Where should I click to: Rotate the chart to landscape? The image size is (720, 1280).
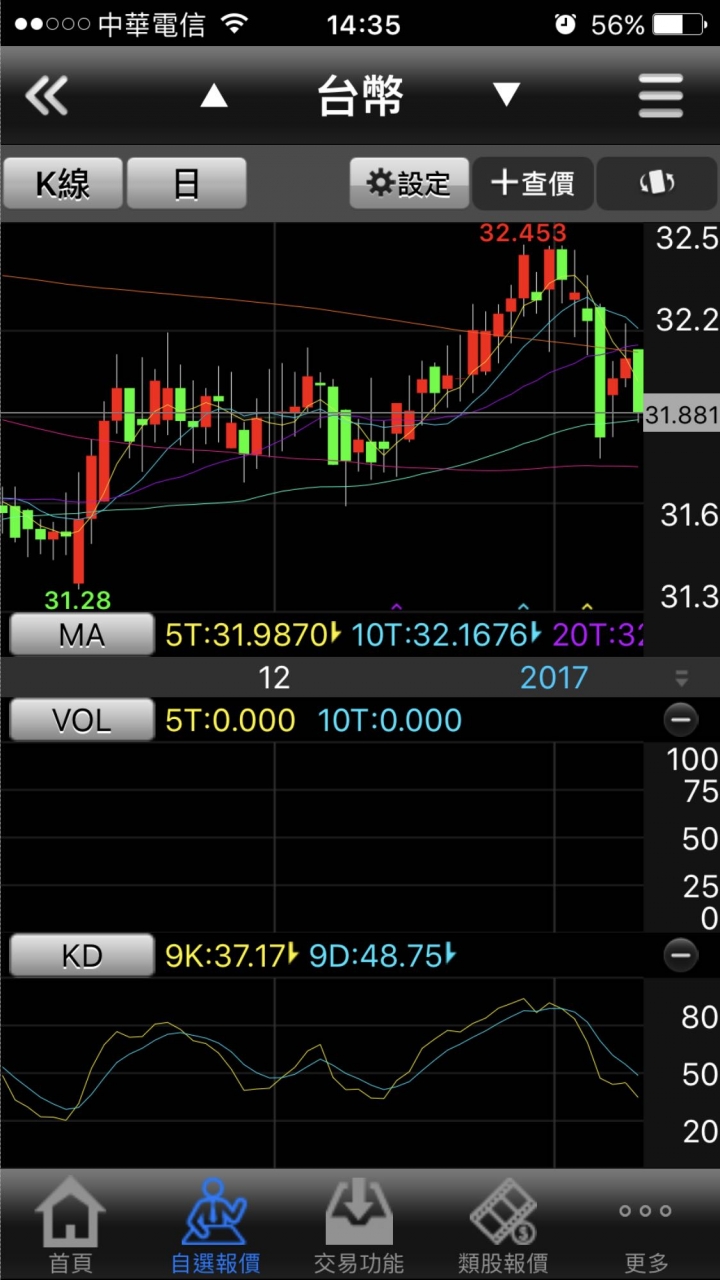tap(657, 184)
